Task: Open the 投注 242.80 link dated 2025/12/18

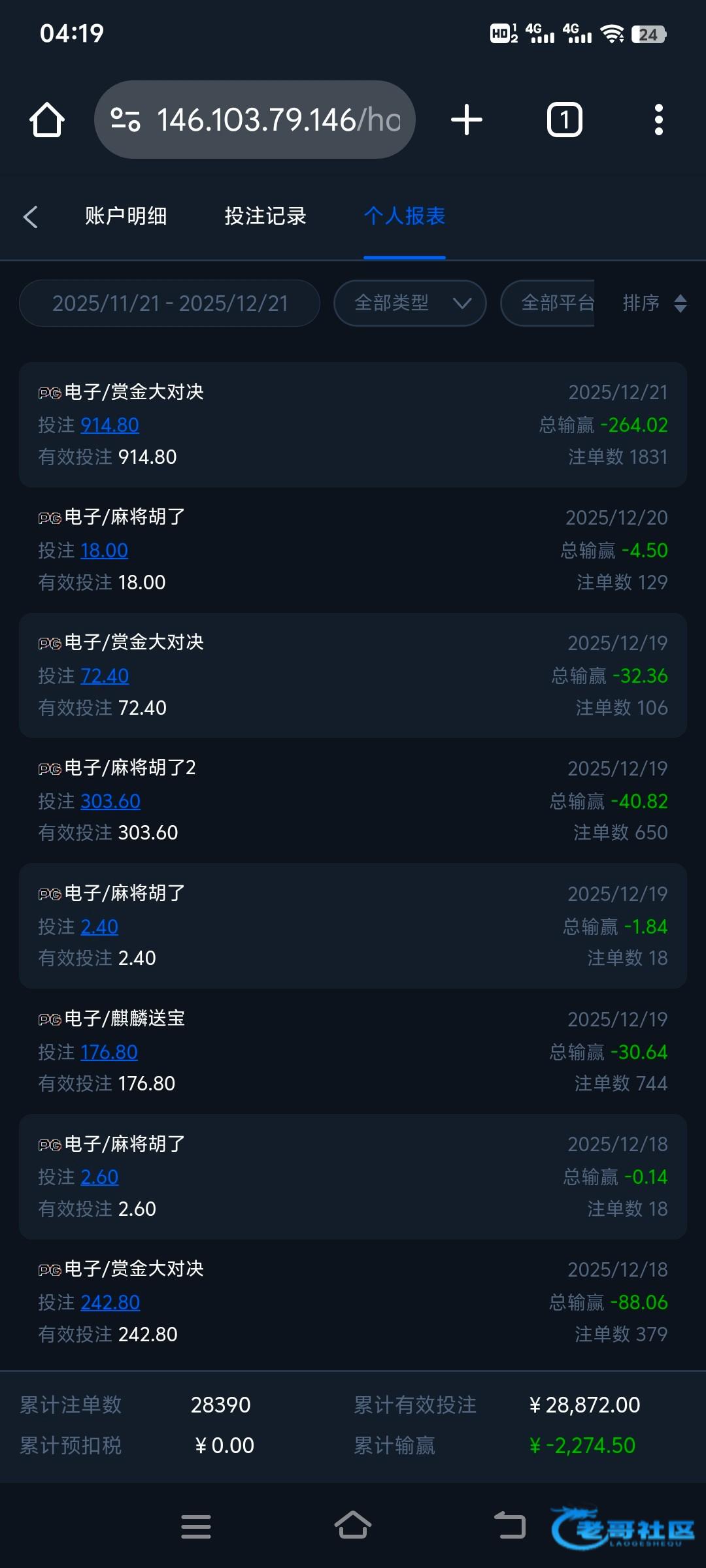Action: (x=110, y=1303)
